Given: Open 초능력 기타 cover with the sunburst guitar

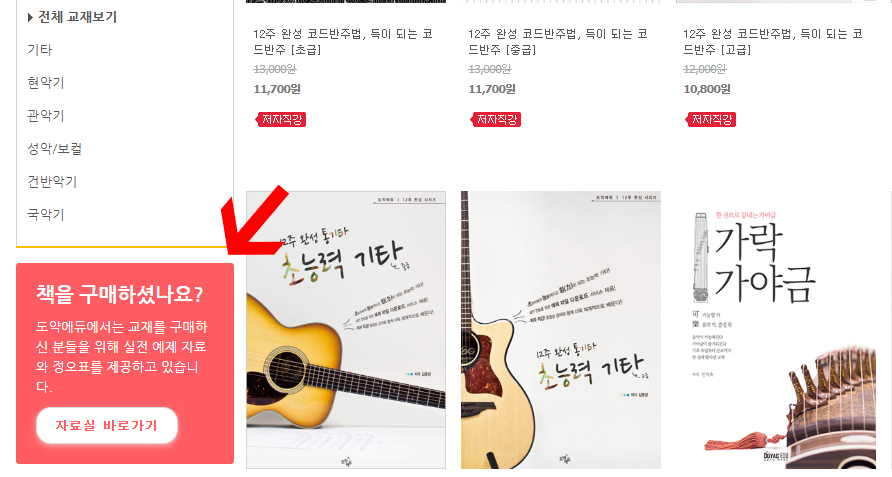Looking at the screenshot, I should [345, 330].
